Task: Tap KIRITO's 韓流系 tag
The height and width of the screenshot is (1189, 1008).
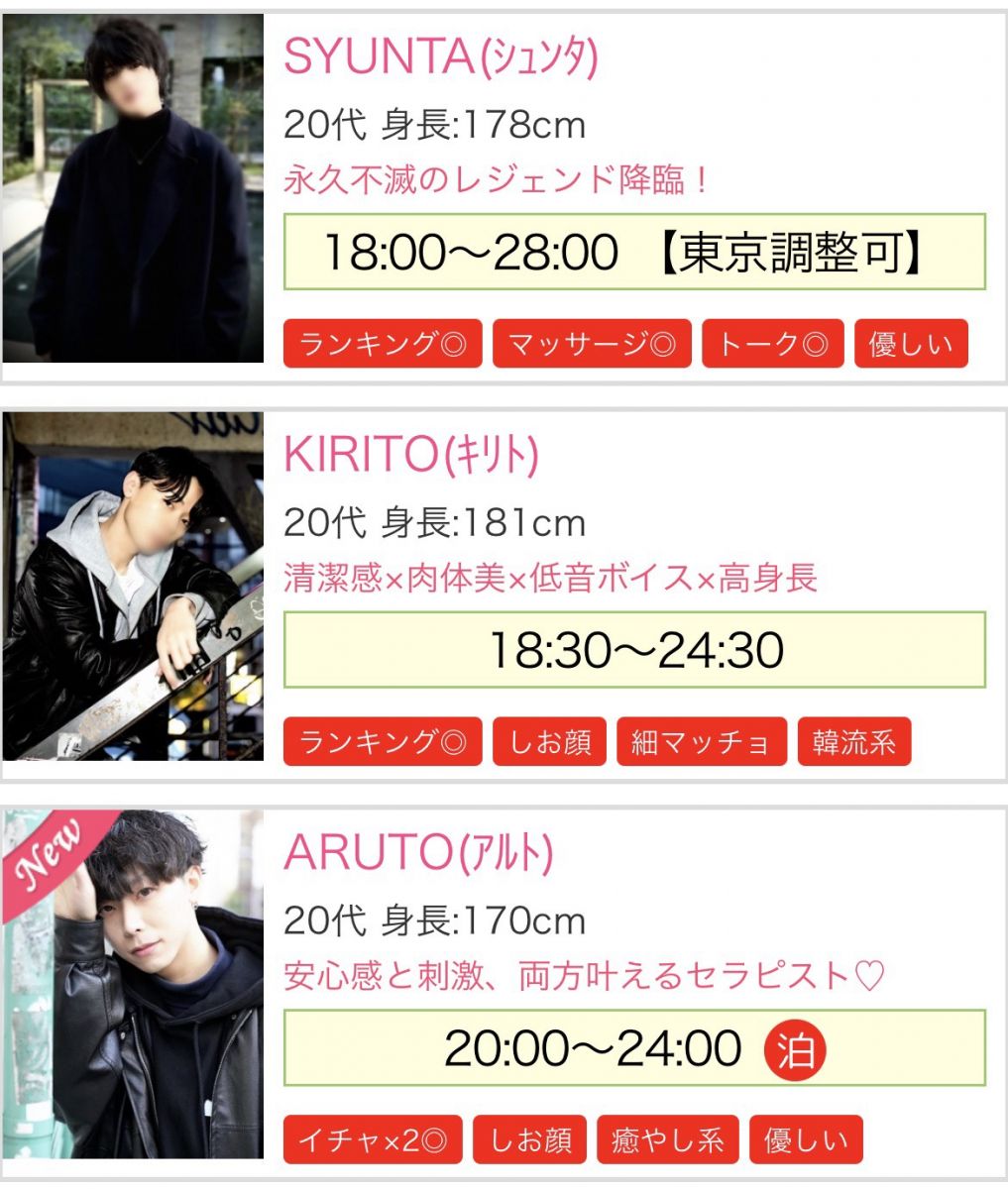Action: click(853, 742)
